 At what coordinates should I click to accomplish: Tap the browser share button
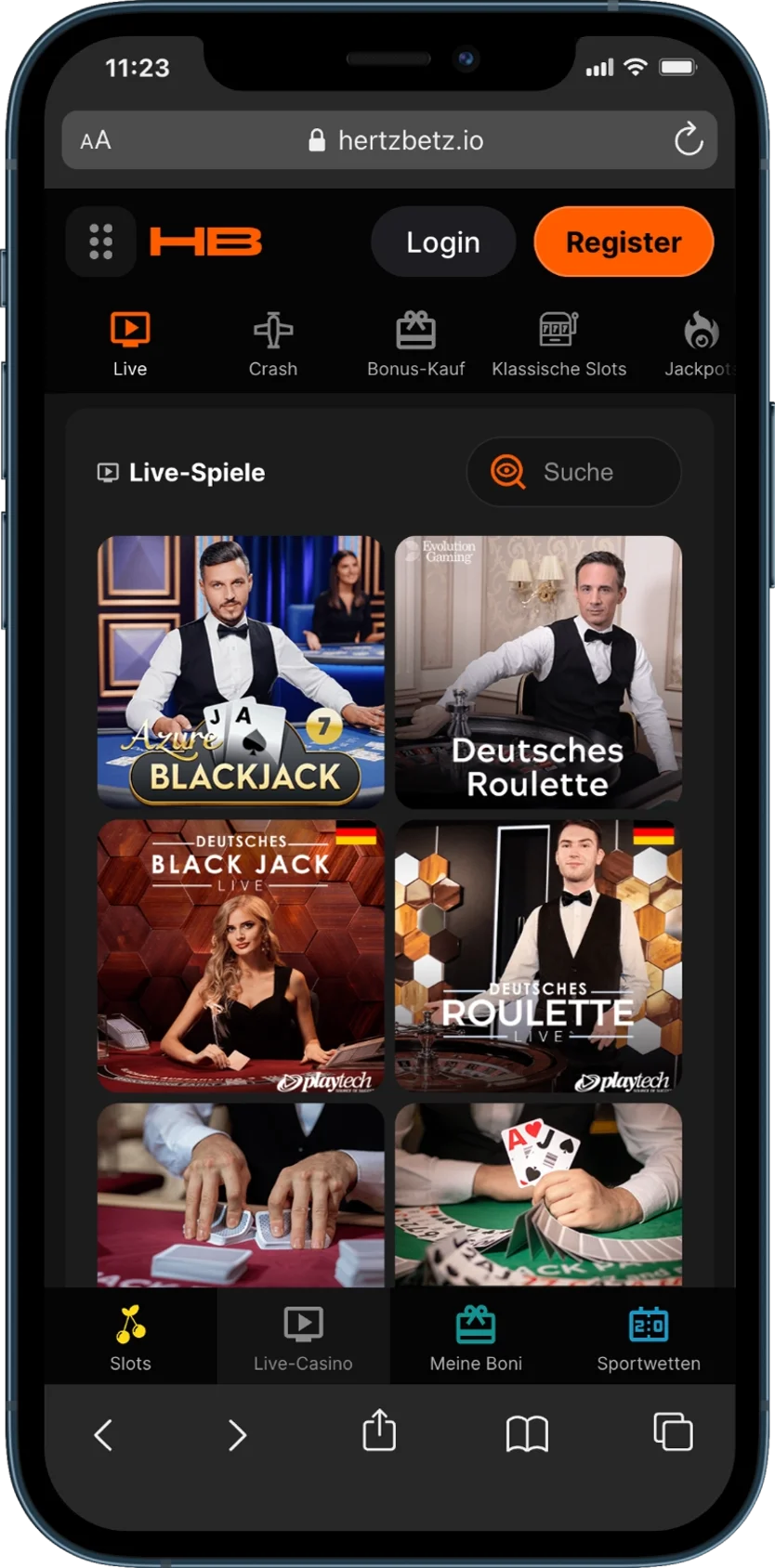pos(379,1431)
